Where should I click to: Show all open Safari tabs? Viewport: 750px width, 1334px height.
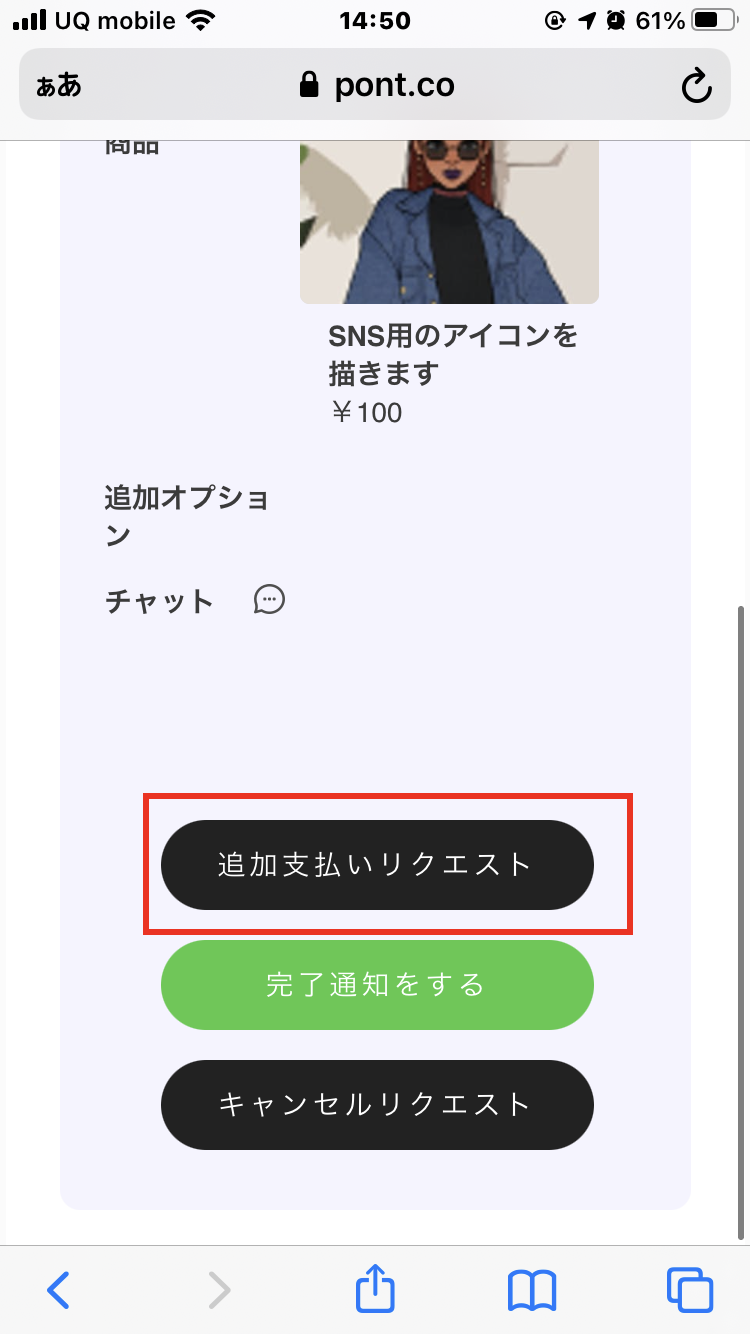(690, 1289)
